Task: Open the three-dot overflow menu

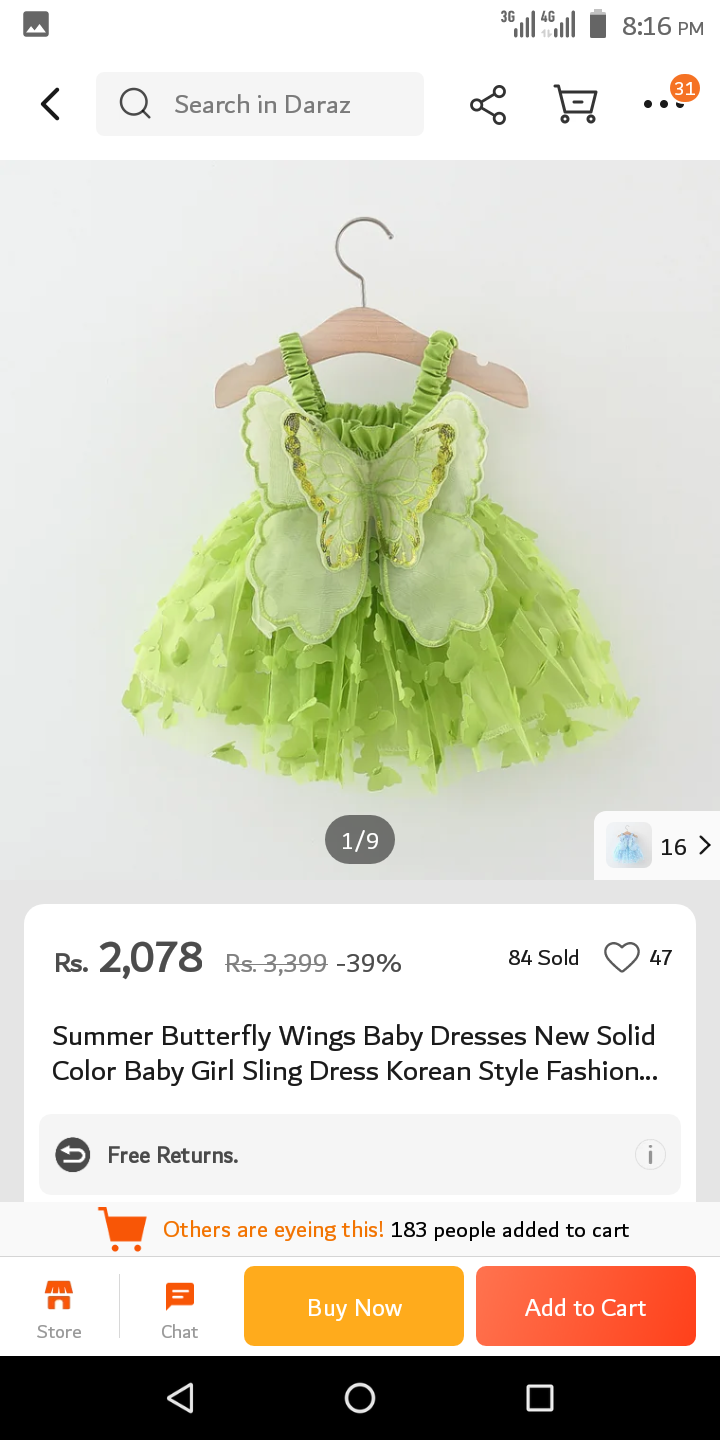Action: click(x=662, y=104)
